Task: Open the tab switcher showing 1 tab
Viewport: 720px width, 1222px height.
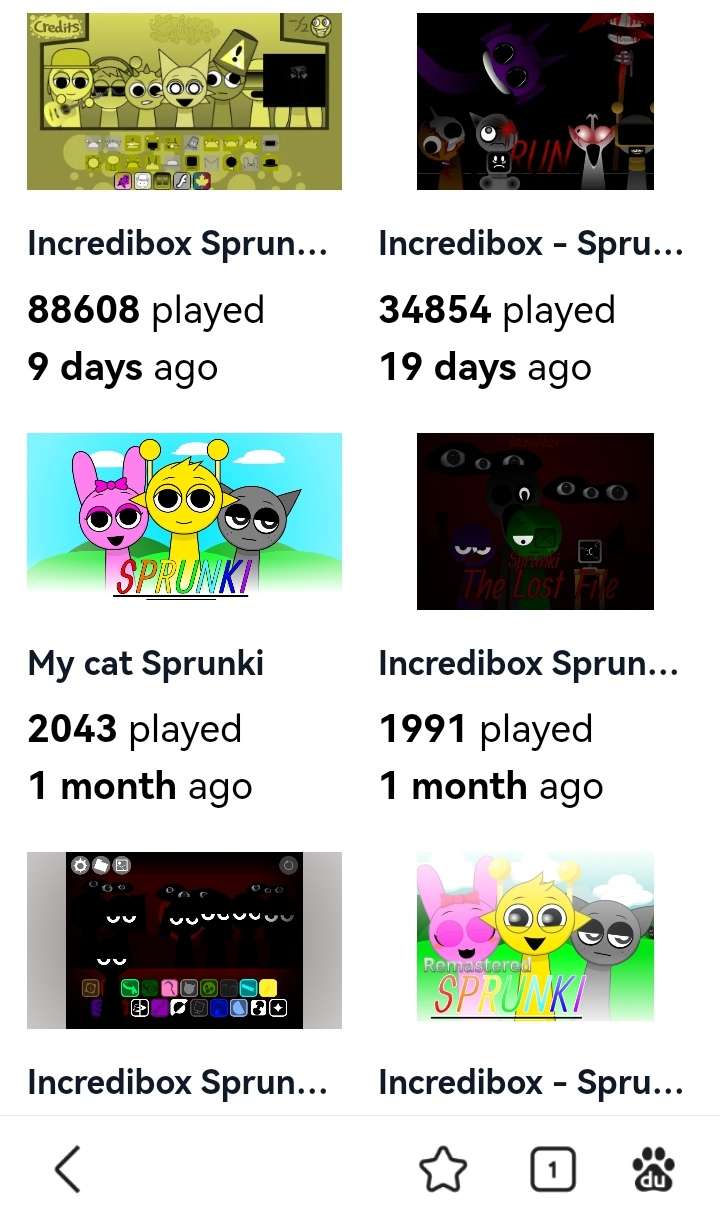Action: click(553, 1169)
